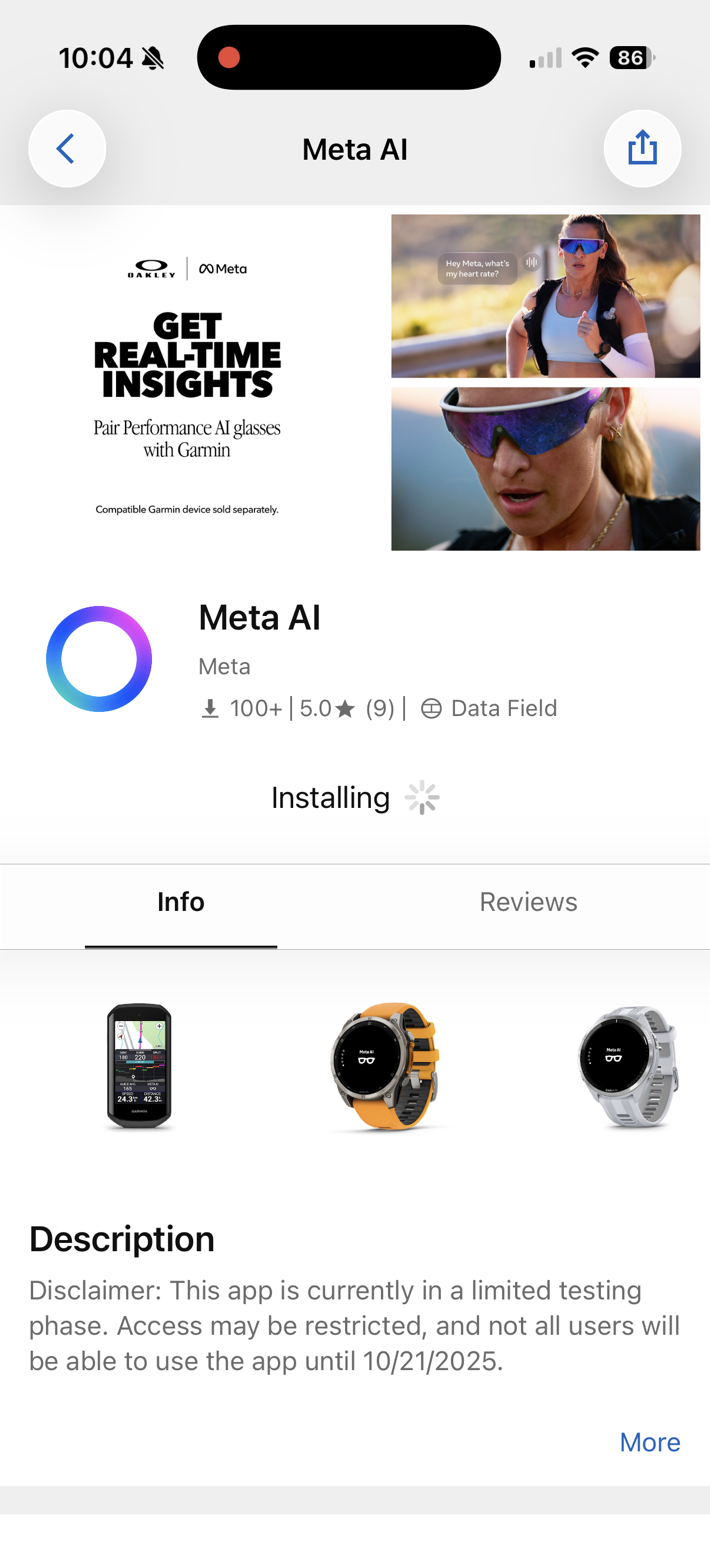Go back using the top-left arrow
This screenshot has width=710, height=1544.
click(67, 149)
